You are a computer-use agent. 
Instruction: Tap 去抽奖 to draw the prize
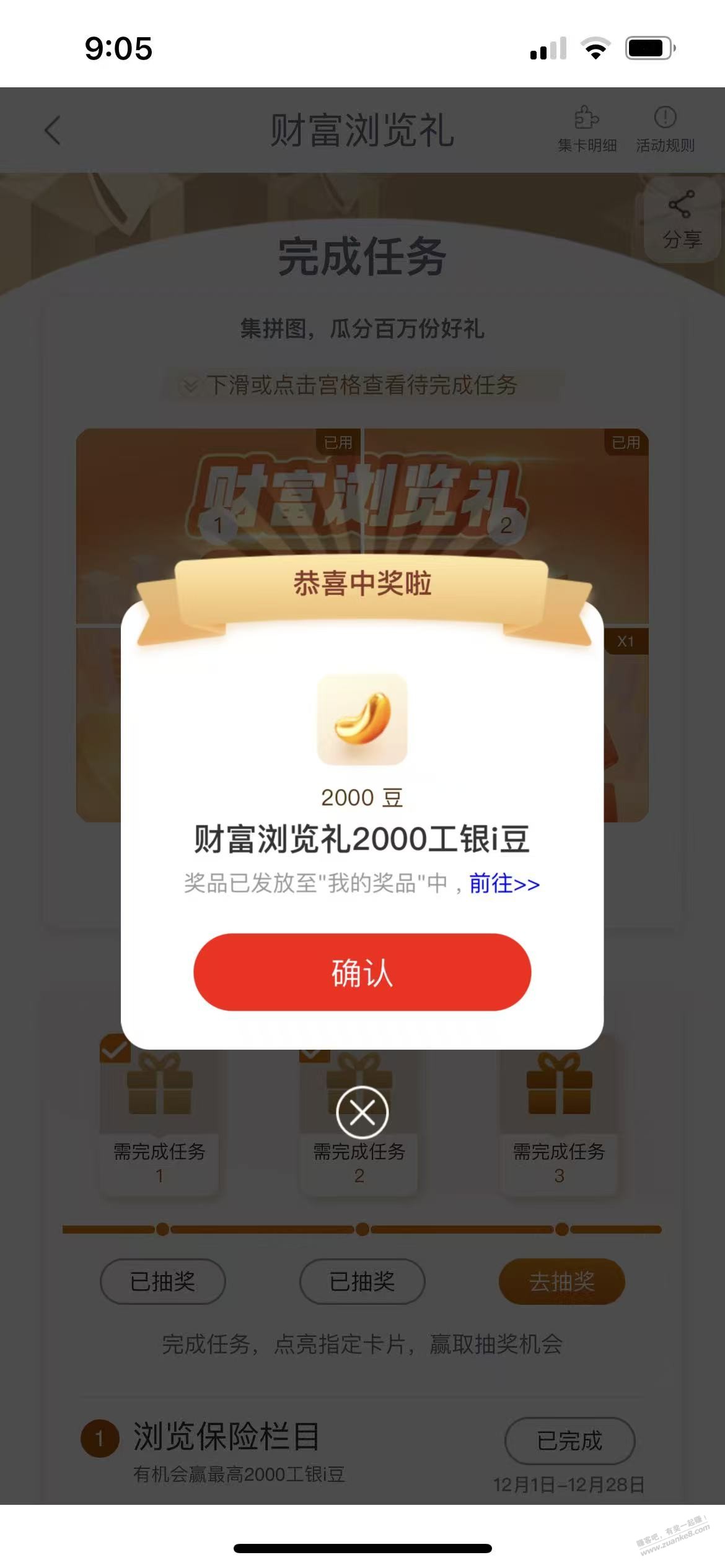pyautogui.click(x=561, y=1281)
